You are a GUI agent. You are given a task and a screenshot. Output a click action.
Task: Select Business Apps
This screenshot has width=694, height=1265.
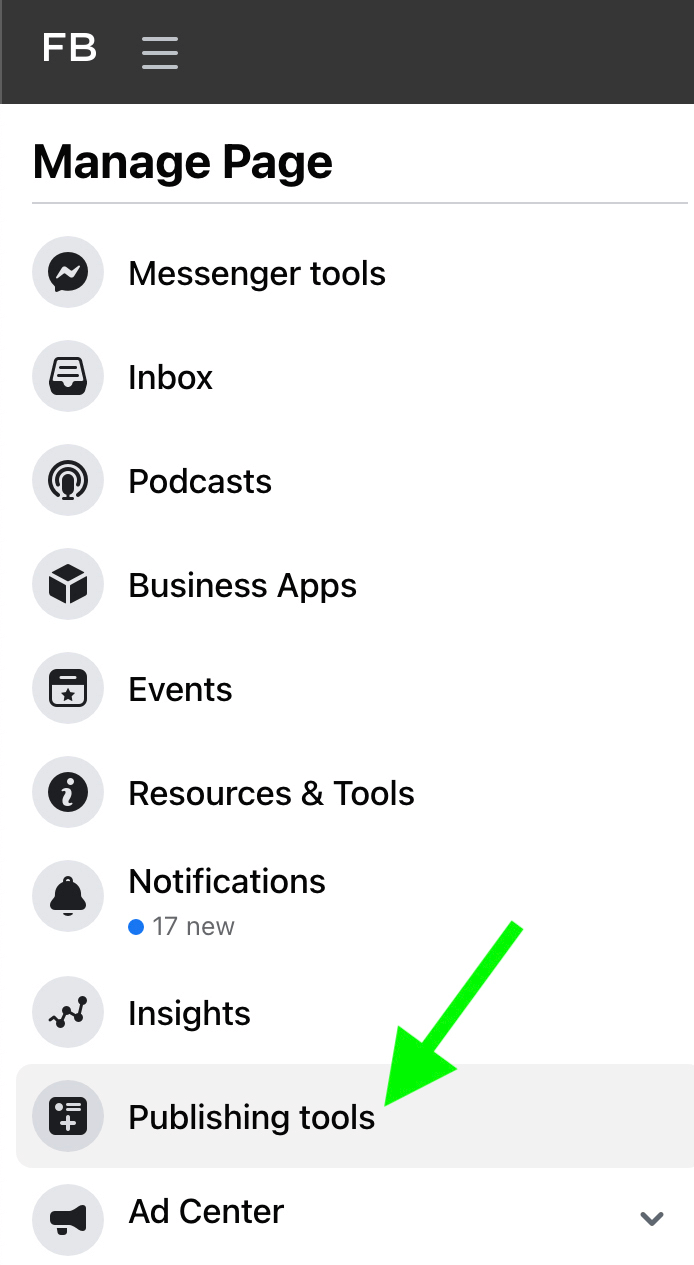(x=242, y=585)
